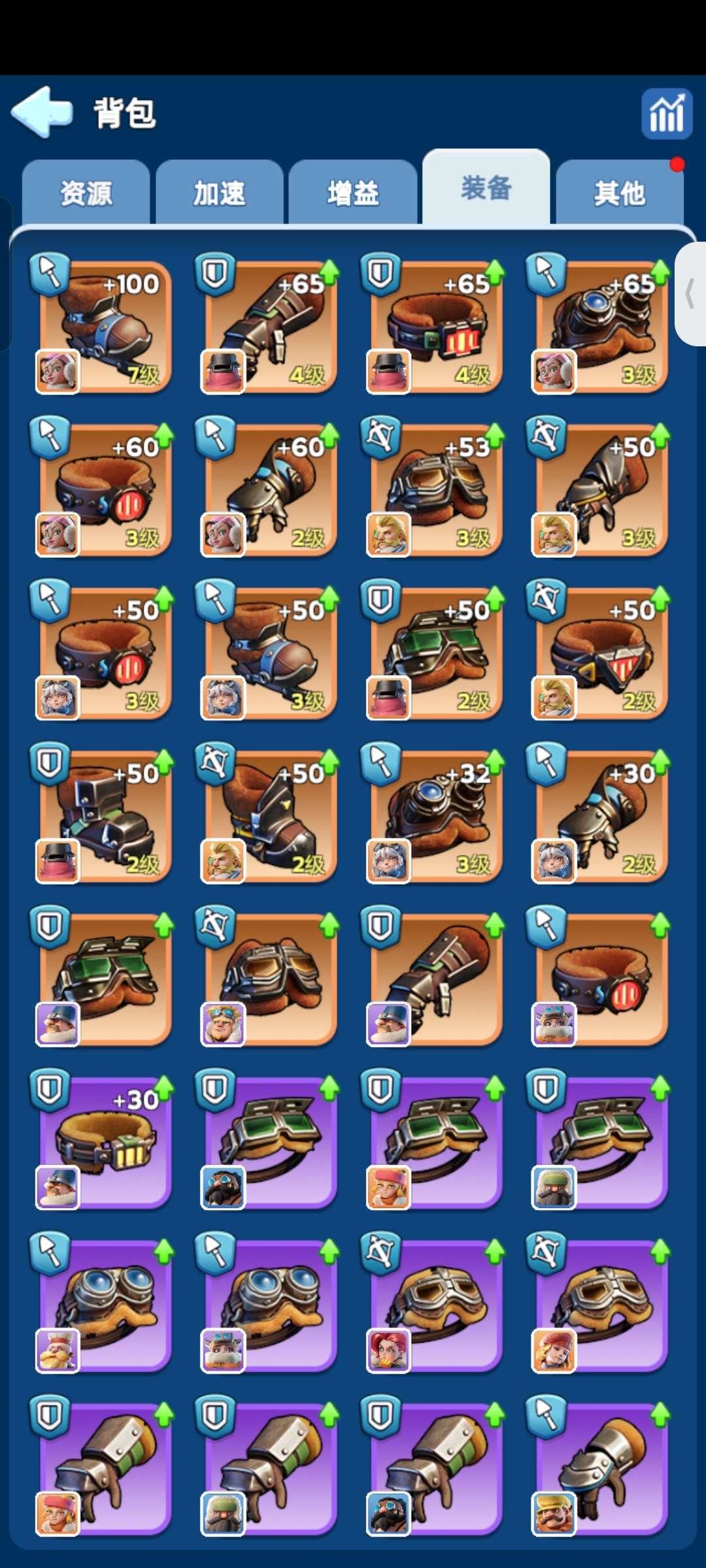Open the statistics chart icon
This screenshot has width=706, height=1568.
tap(666, 114)
